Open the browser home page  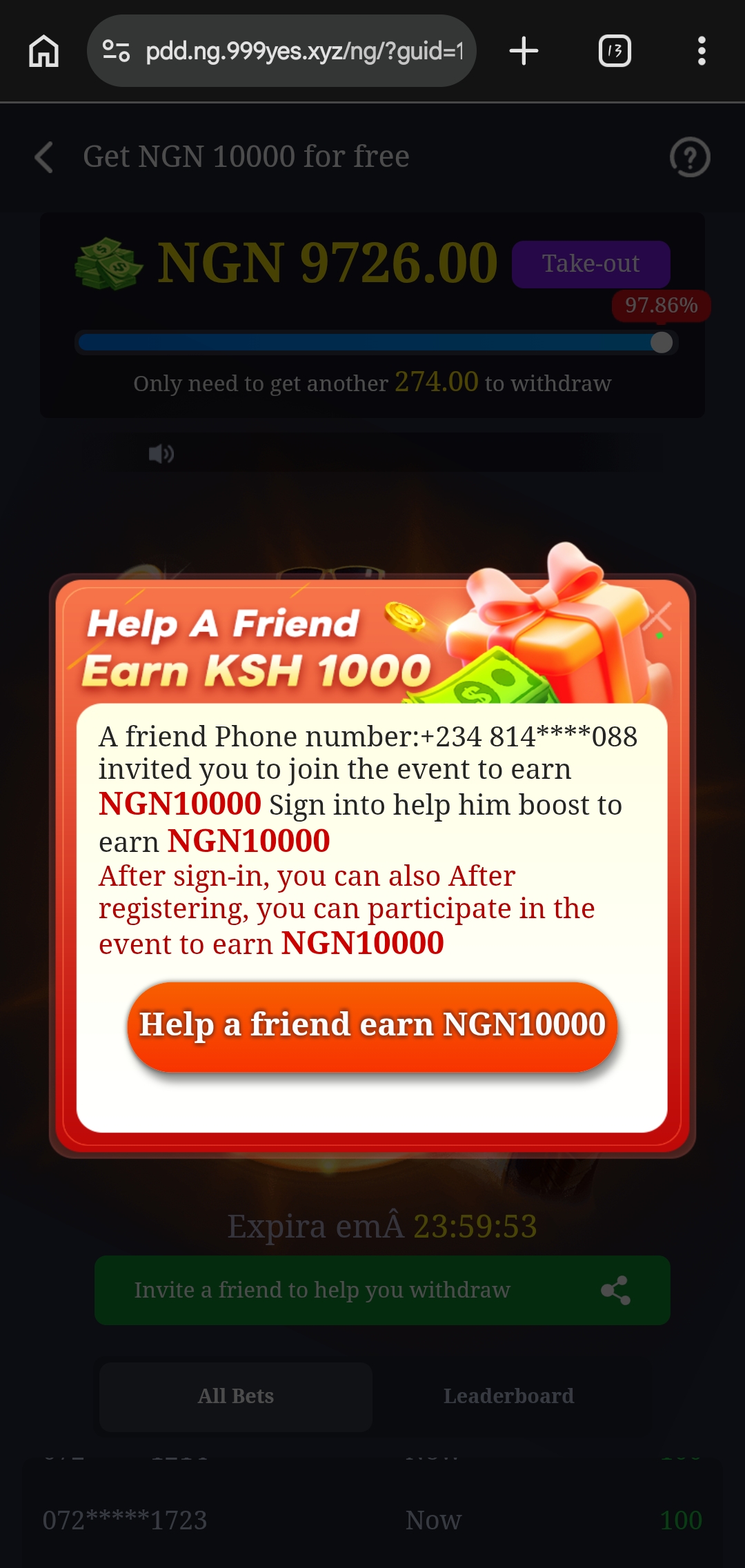click(43, 51)
